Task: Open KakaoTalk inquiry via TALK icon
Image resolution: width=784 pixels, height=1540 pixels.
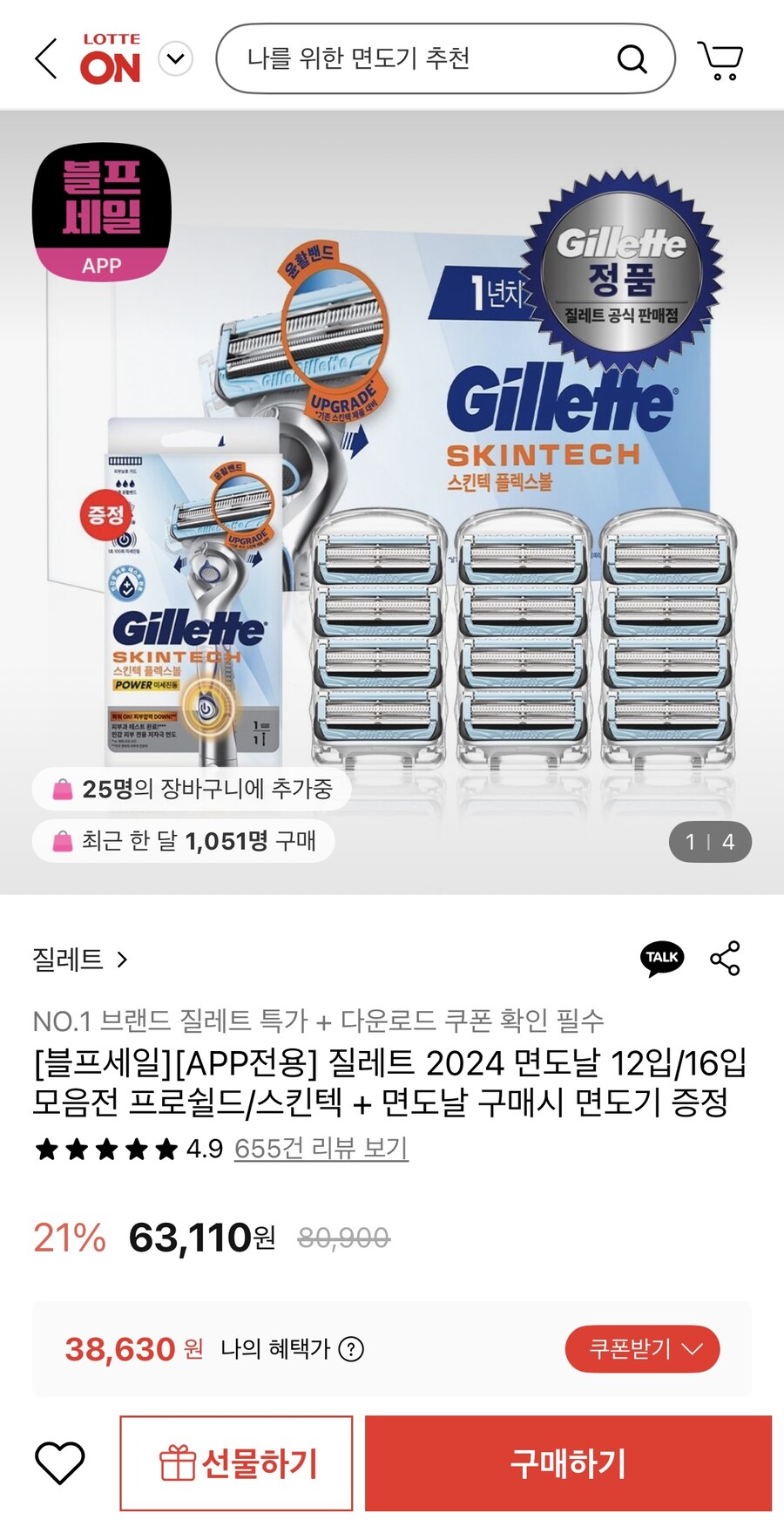Action: [x=662, y=957]
